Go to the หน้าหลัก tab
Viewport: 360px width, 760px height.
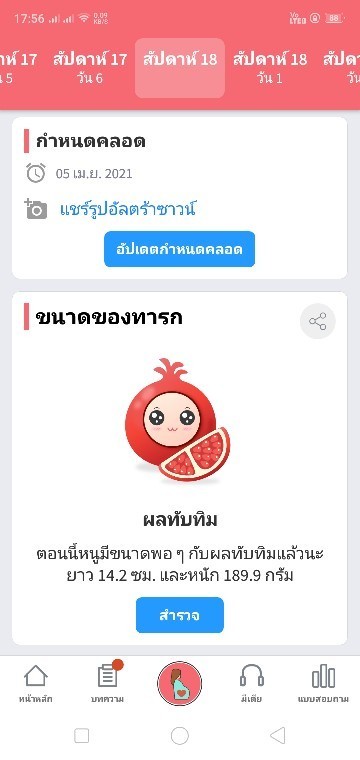[x=36, y=684]
